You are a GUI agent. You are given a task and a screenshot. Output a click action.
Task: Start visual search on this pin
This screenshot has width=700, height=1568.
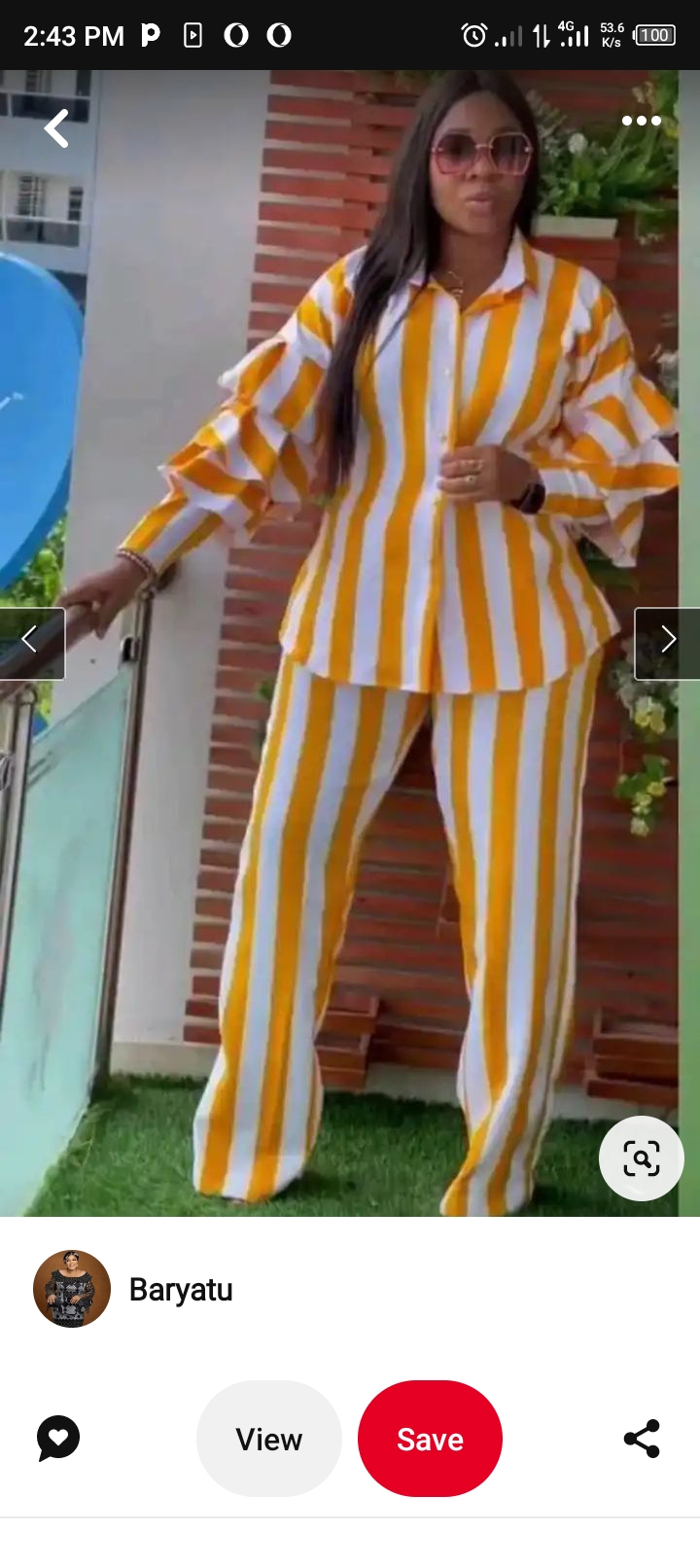641,1158
